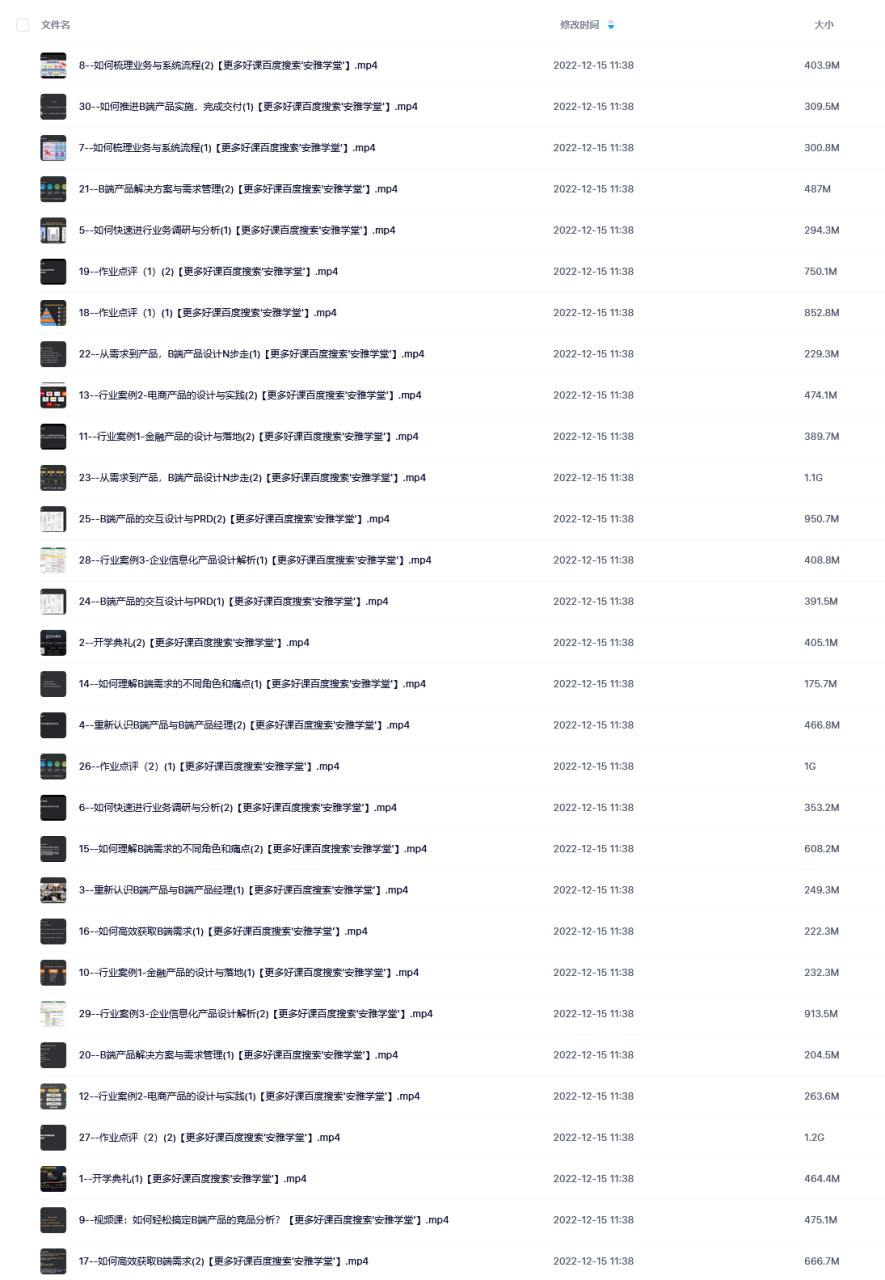Open 25--B端产品的交互设计与PRD(2)
Image resolution: width=885 pixels, height=1280 pixels.
(234, 519)
